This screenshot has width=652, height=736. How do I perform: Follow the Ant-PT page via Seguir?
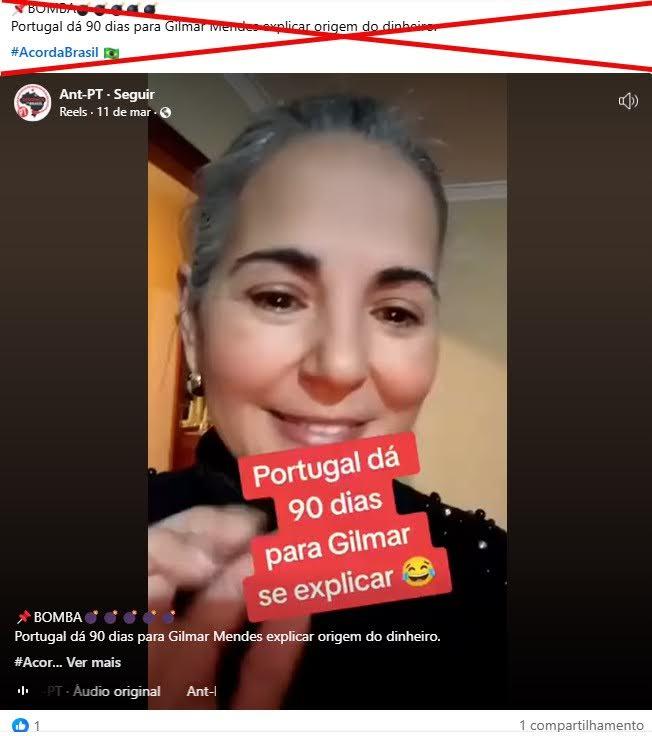point(134,94)
